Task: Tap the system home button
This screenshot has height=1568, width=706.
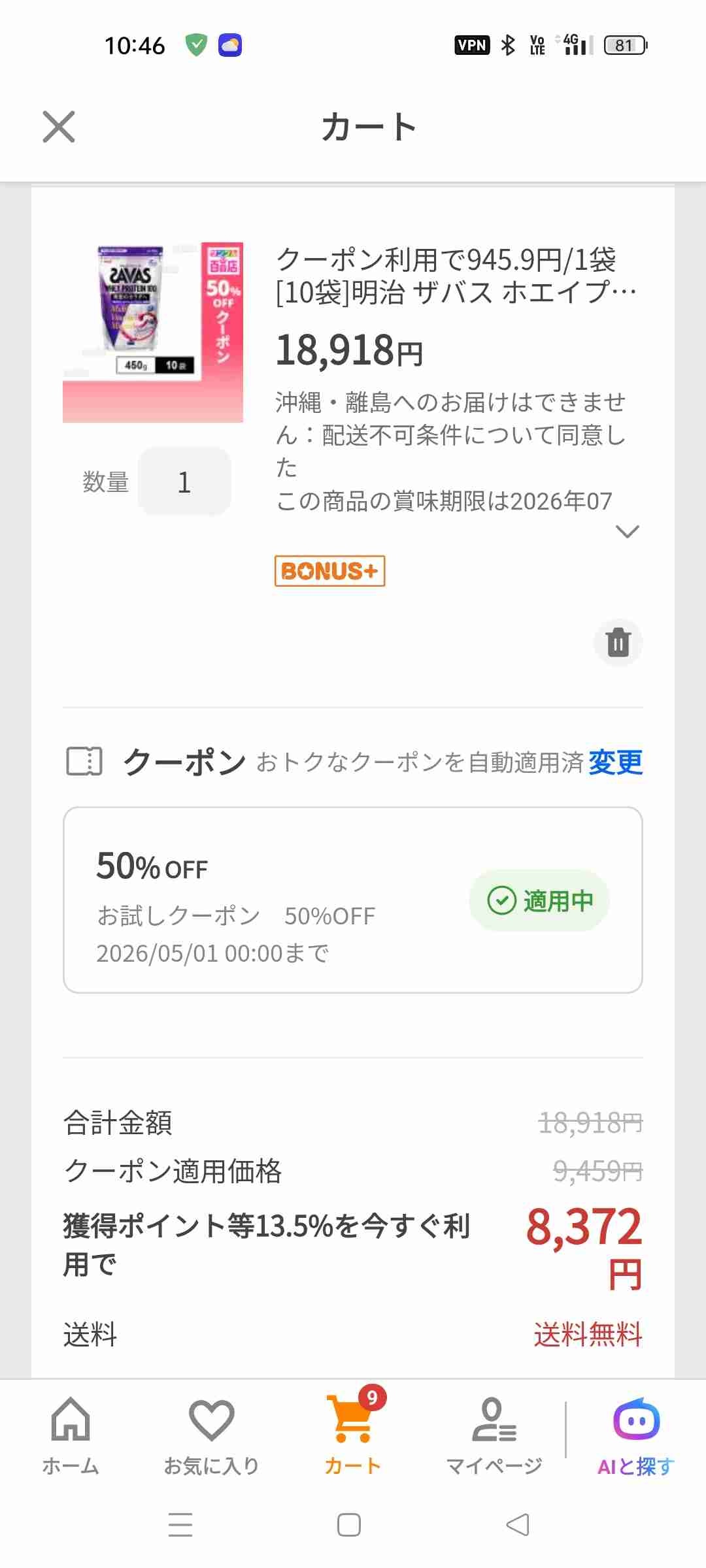Action: click(x=349, y=1525)
